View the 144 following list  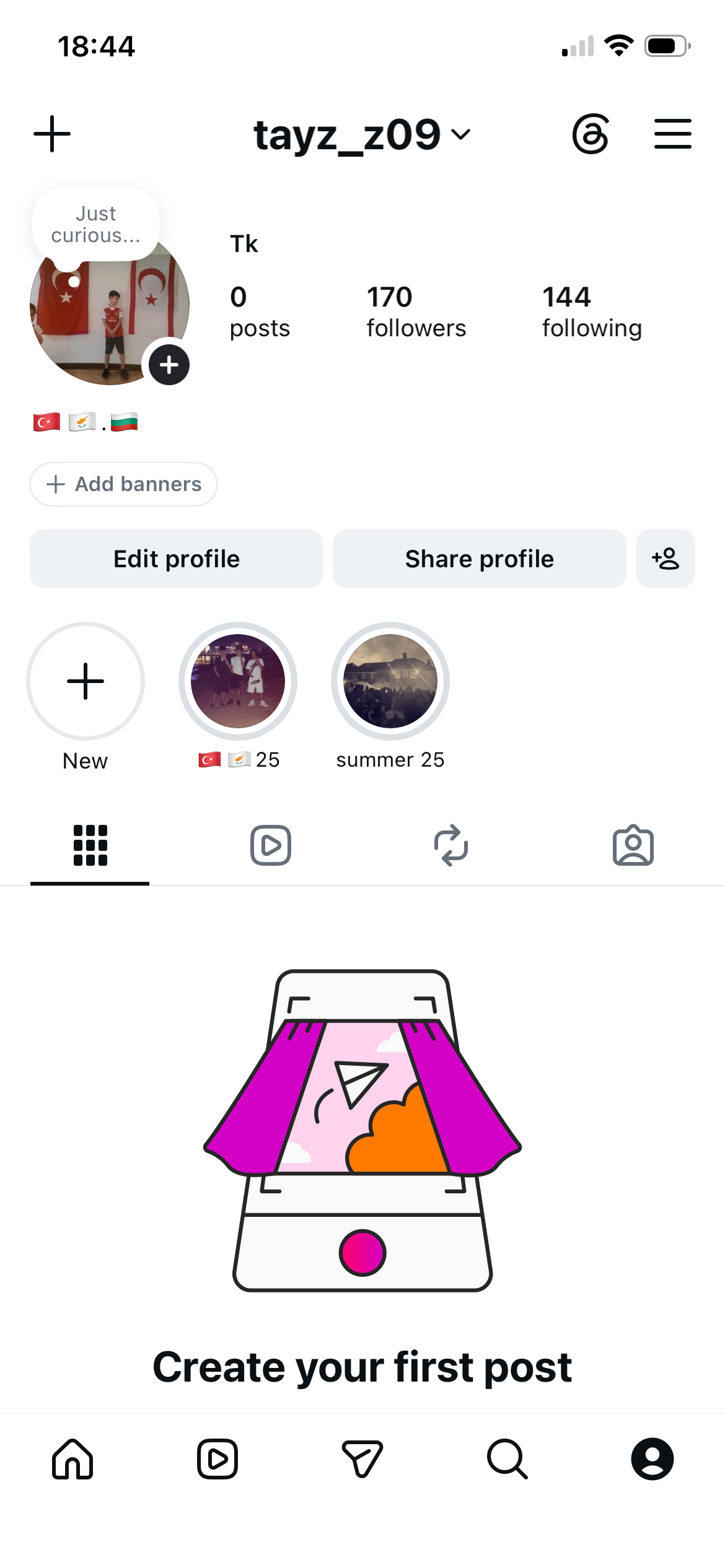pos(592,312)
